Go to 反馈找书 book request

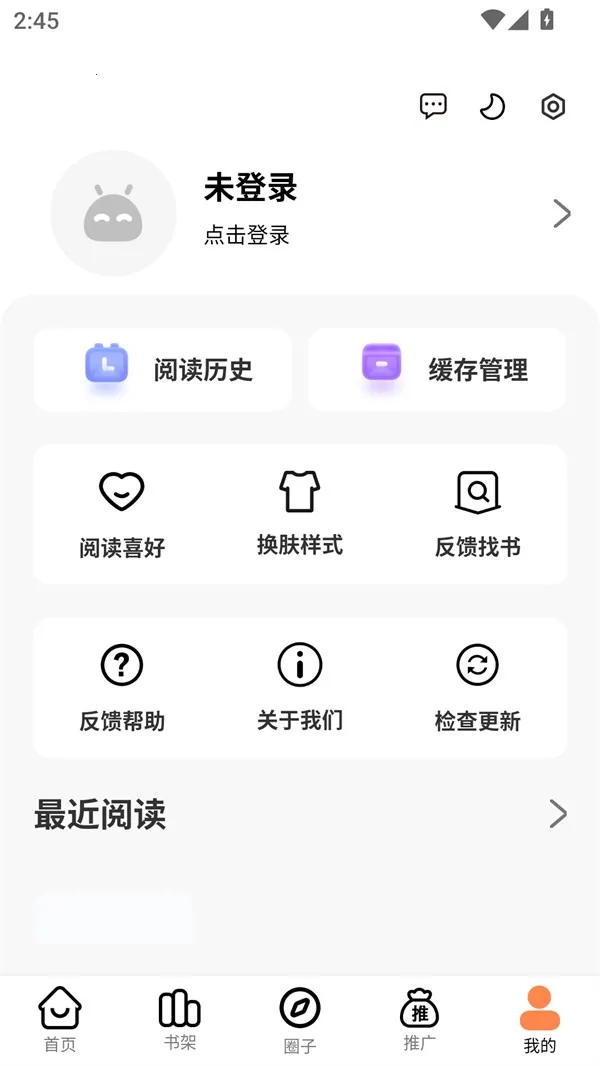tap(477, 514)
